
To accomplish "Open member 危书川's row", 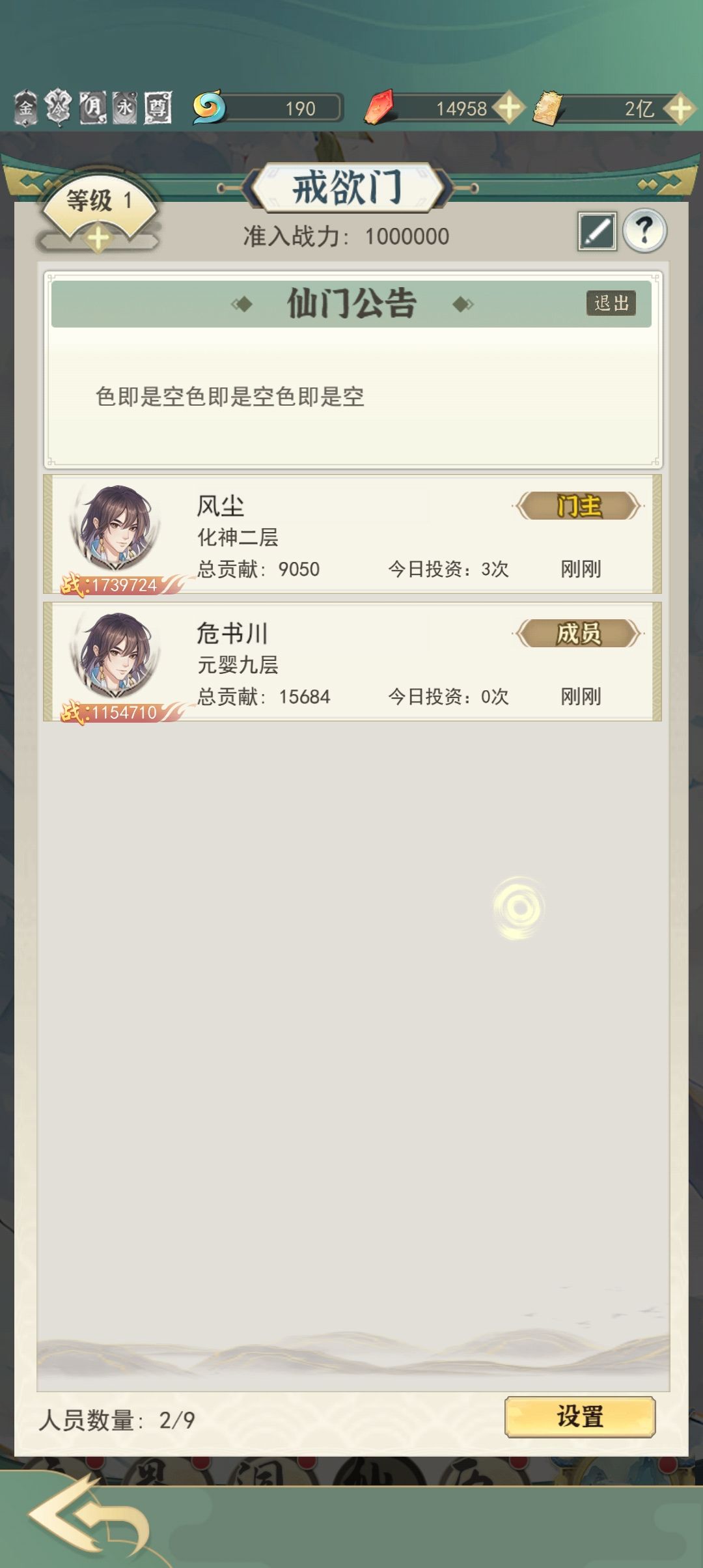I will [352, 662].
